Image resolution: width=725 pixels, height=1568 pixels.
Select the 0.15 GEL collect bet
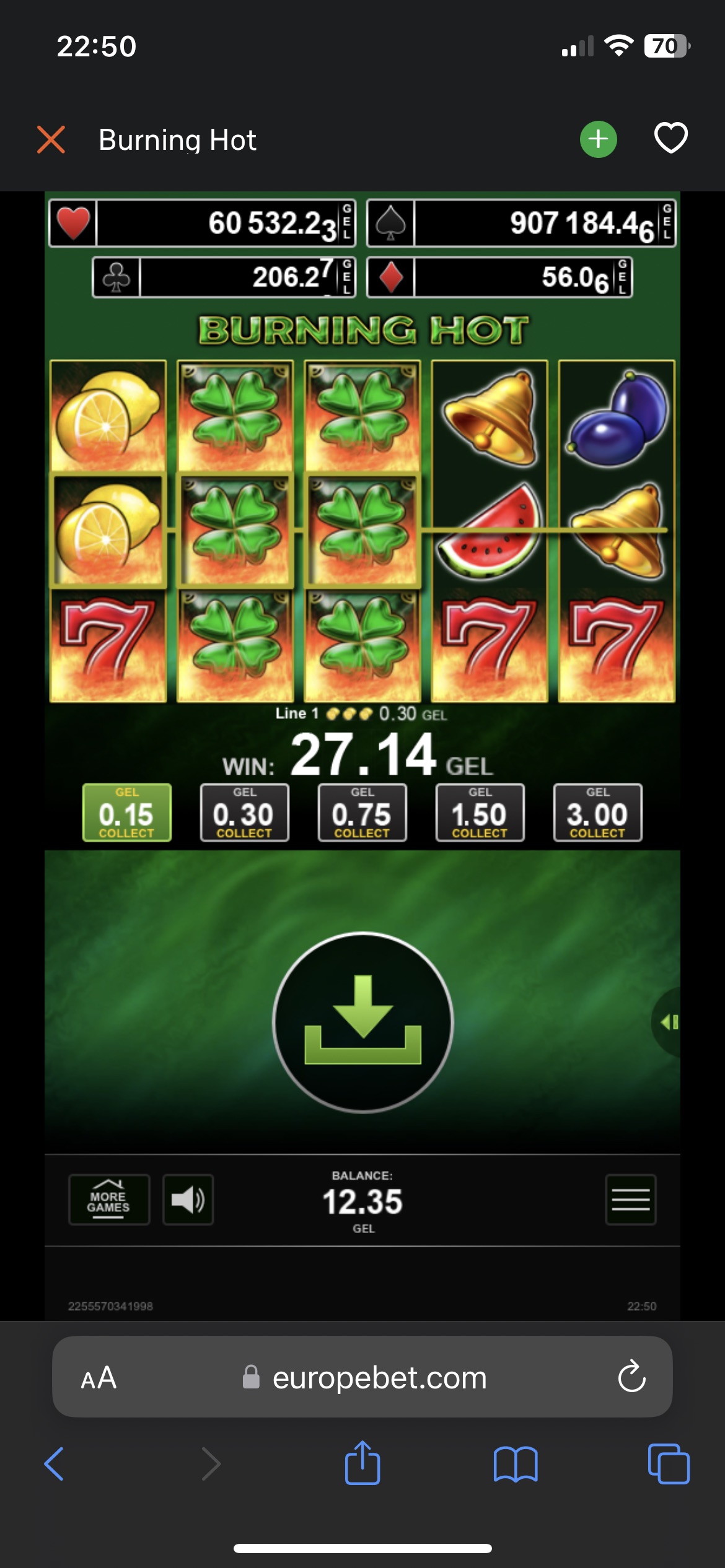(126, 812)
